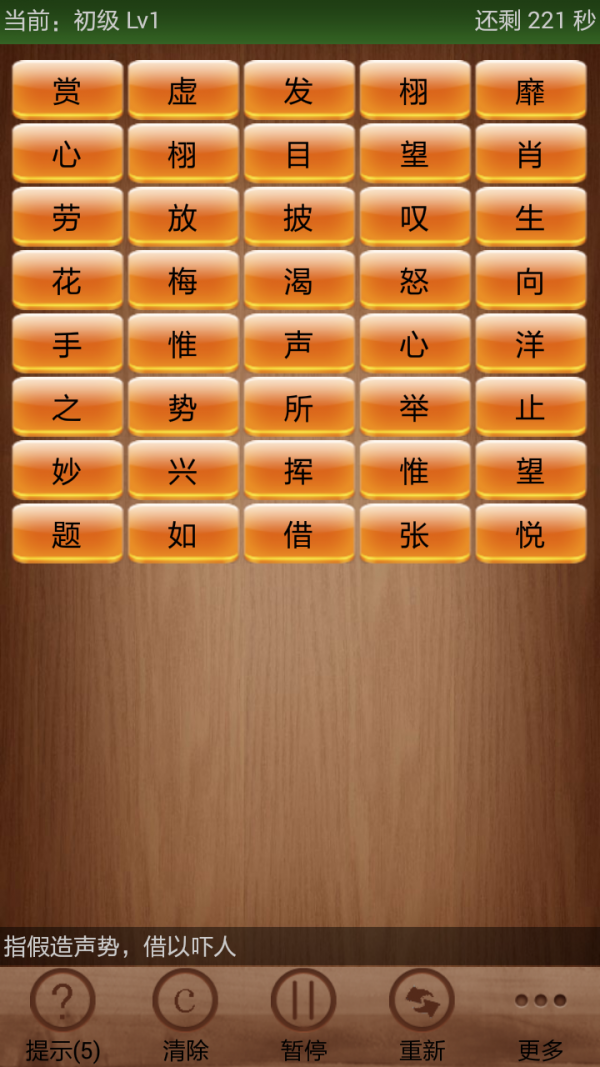Tap the 提示(5) hint button

[x=63, y=1014]
